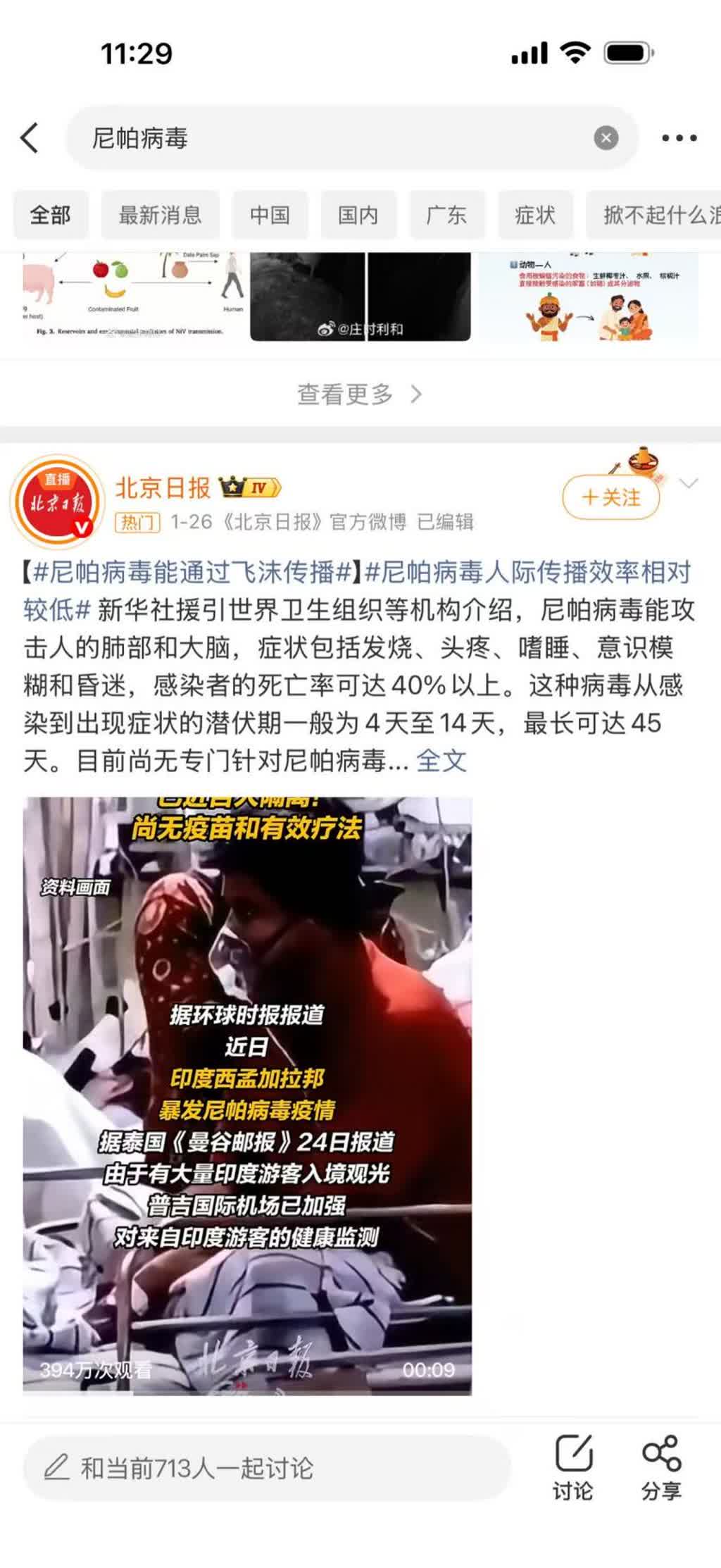Play the 北京日报 video on 尼帕病毒
721x1568 pixels.
click(247, 1095)
